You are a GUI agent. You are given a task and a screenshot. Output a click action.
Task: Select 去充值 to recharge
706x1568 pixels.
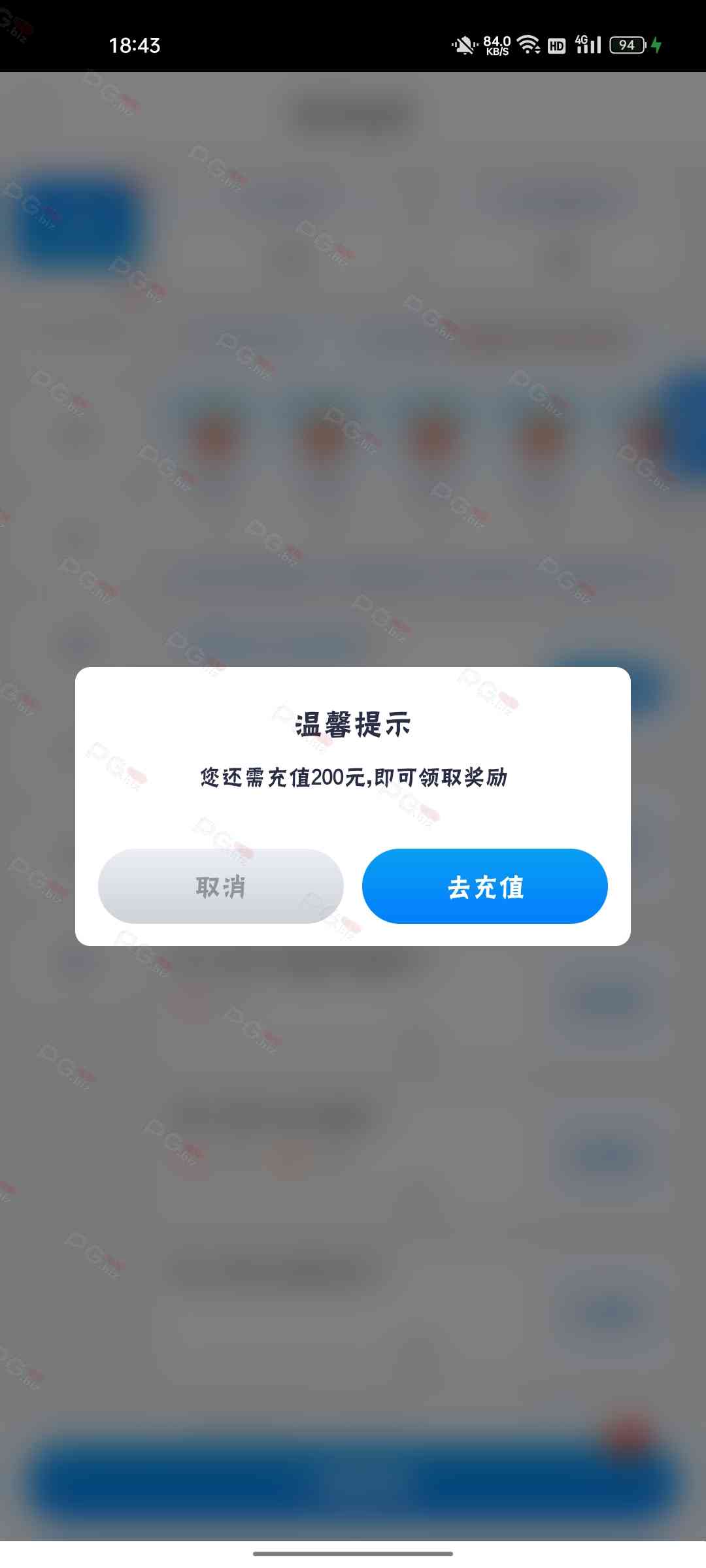pyautogui.click(x=484, y=887)
